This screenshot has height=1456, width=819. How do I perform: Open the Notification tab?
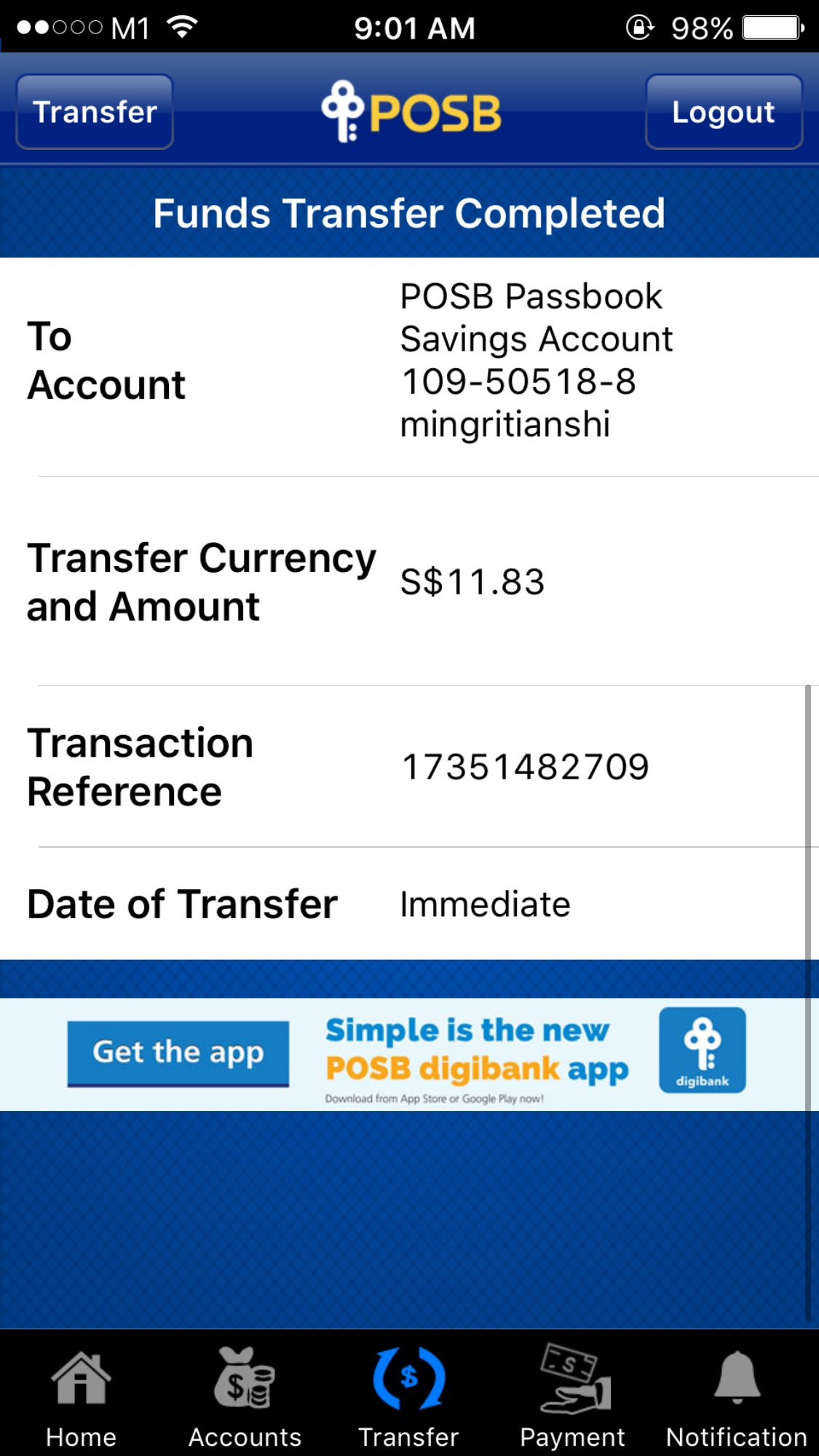point(737,1396)
